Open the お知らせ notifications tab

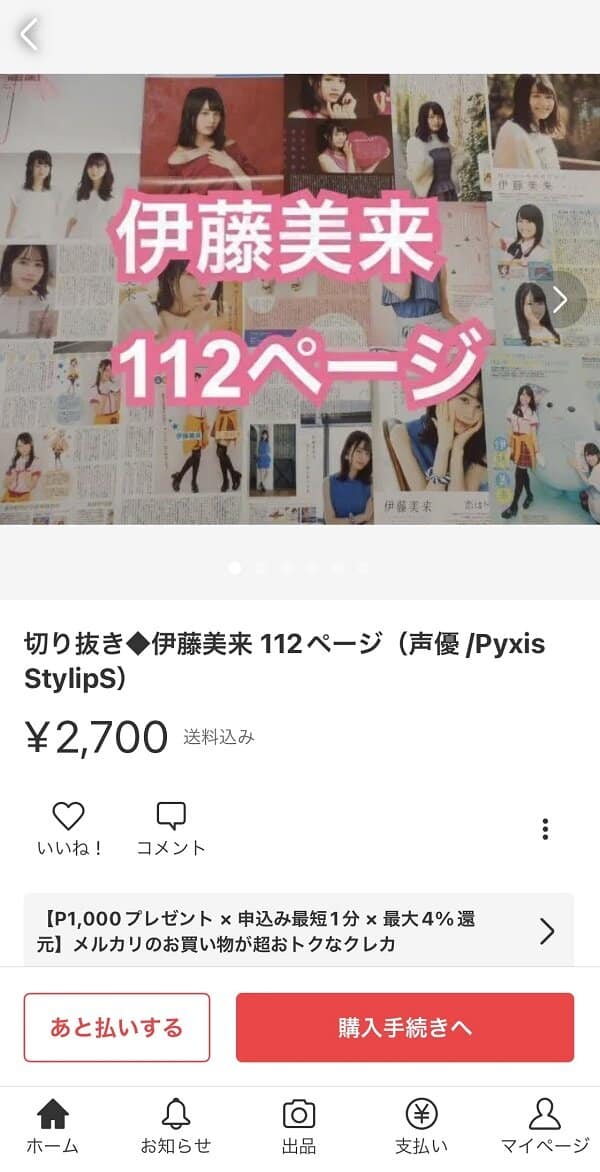(176, 1126)
